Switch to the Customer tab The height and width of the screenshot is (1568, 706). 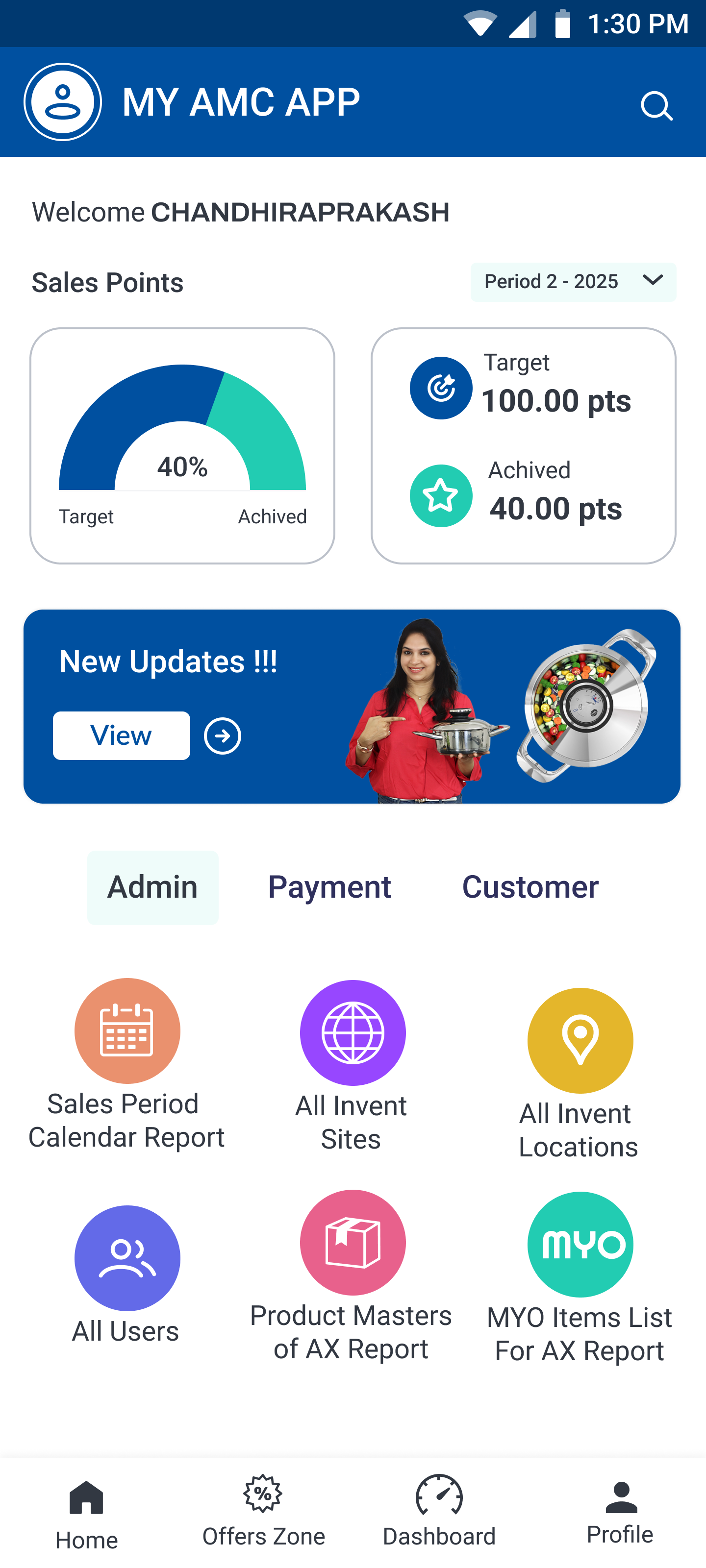[530, 887]
